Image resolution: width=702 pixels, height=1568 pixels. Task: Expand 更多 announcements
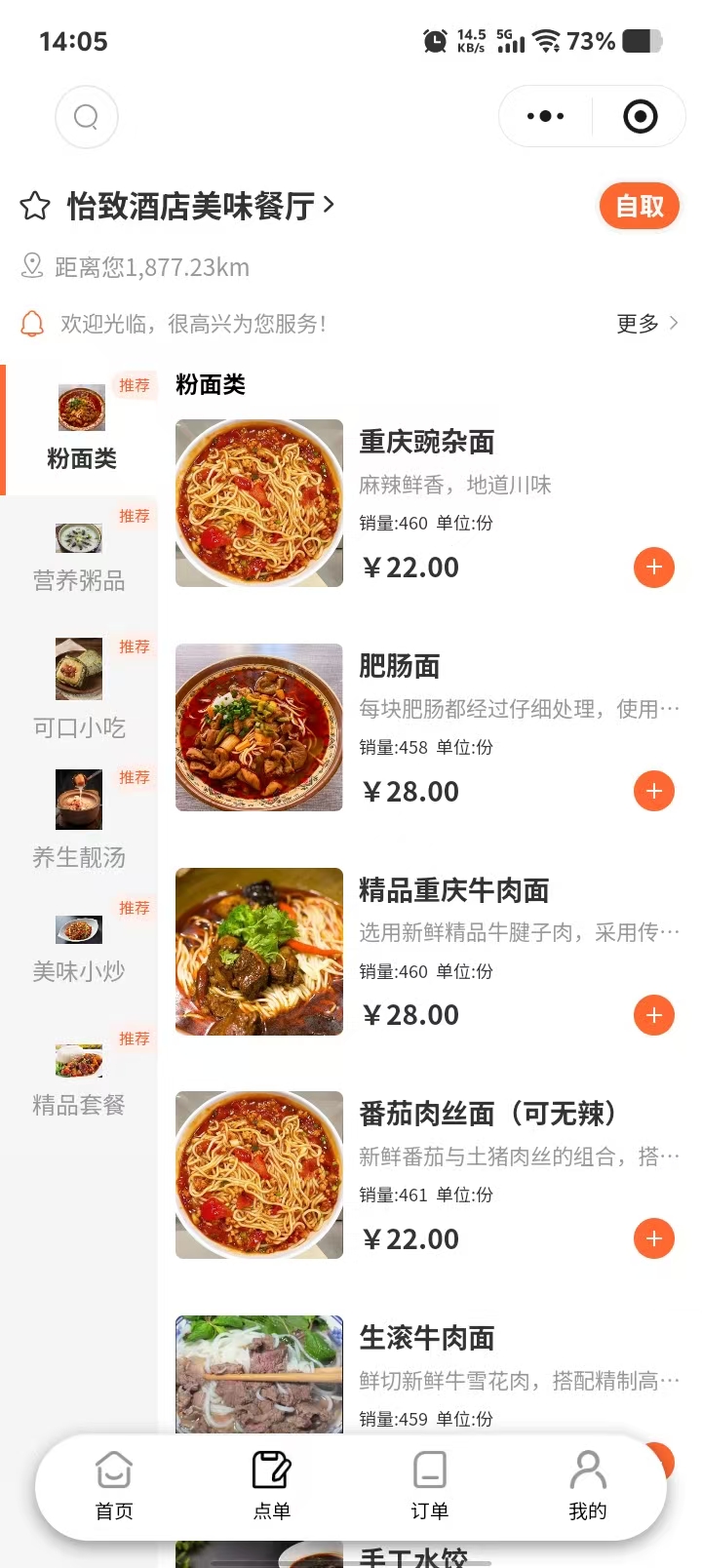(646, 324)
